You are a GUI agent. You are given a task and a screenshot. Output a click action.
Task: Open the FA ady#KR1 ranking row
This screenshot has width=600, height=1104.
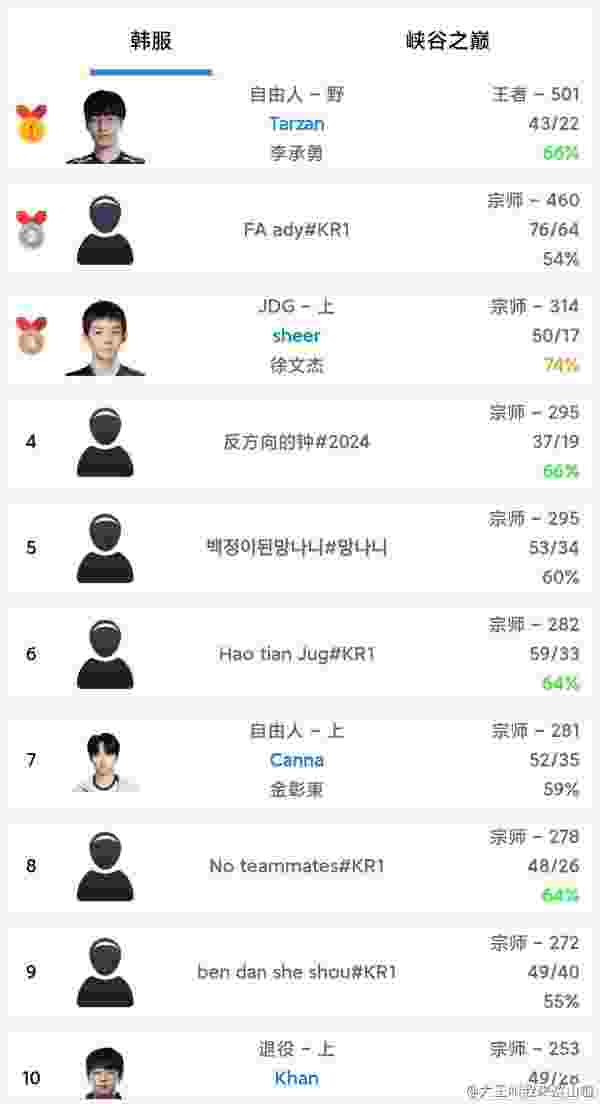pyautogui.click(x=296, y=230)
